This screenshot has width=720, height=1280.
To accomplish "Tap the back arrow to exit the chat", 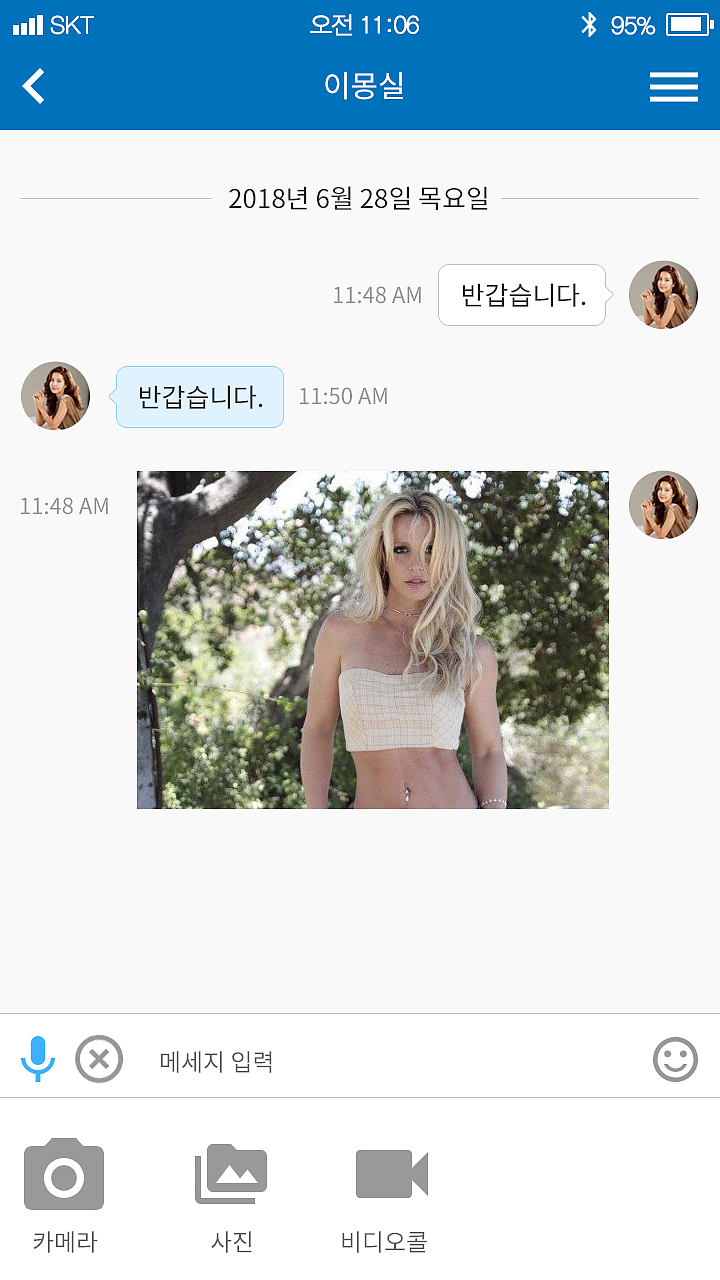I will [x=33, y=87].
